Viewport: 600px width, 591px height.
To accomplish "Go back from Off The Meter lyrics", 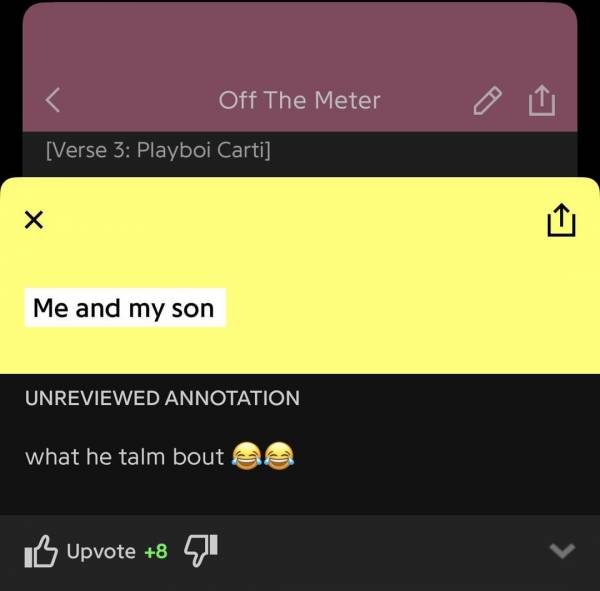I will point(54,100).
